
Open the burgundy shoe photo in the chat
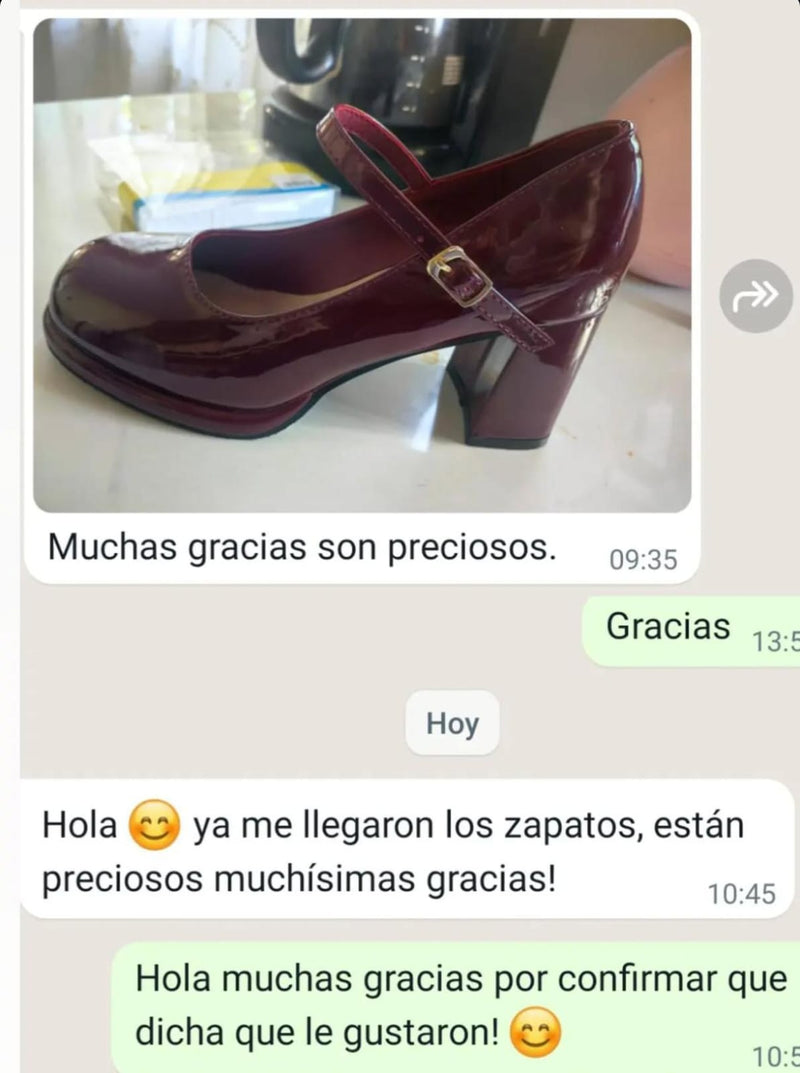(x=362, y=265)
